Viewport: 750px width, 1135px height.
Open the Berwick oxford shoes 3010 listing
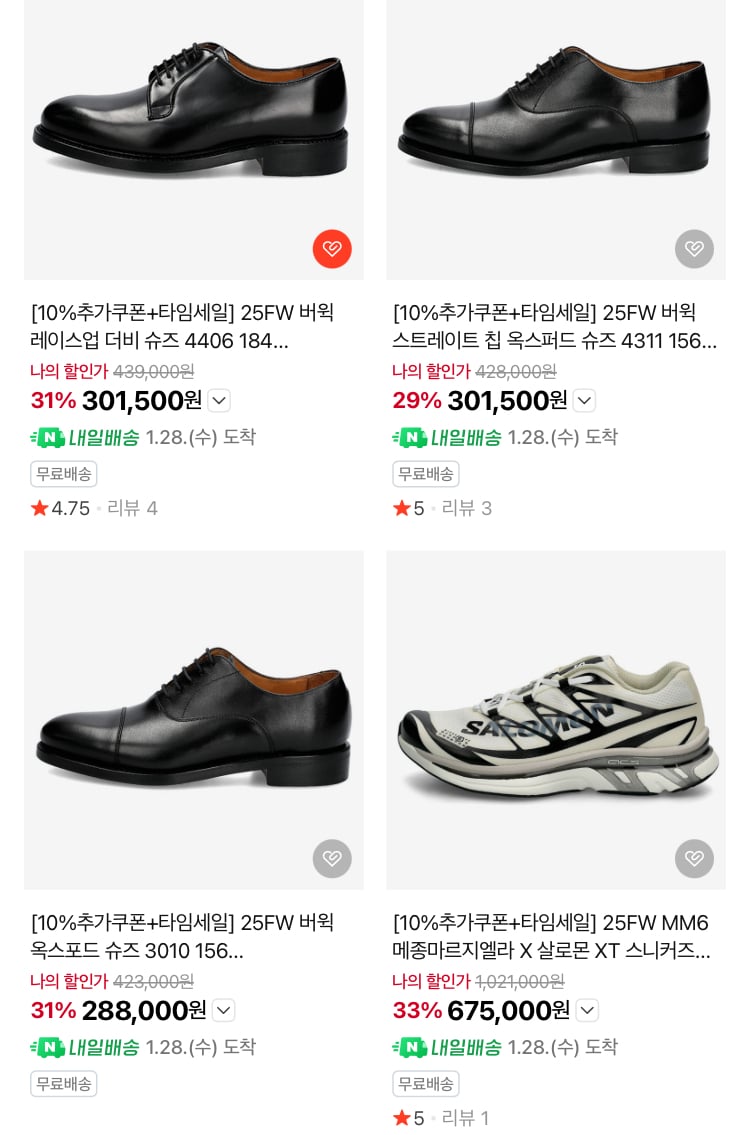coord(182,936)
